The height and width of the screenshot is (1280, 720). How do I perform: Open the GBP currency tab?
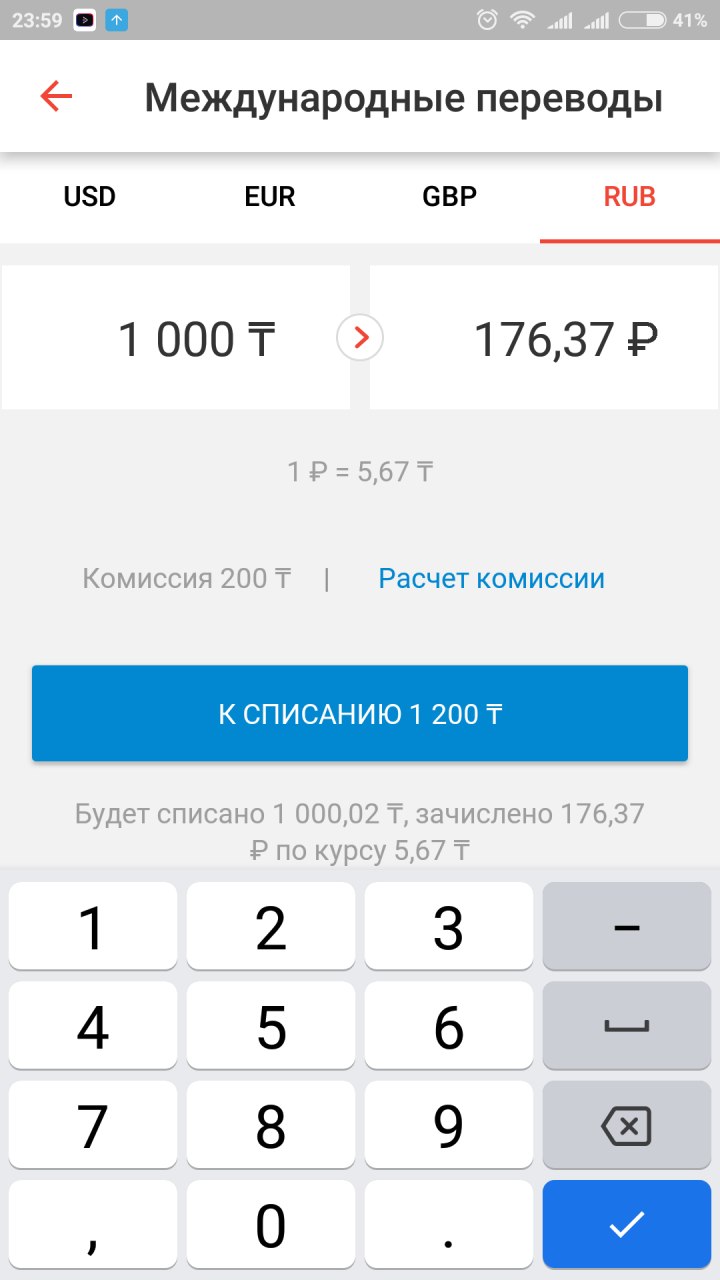click(x=450, y=196)
